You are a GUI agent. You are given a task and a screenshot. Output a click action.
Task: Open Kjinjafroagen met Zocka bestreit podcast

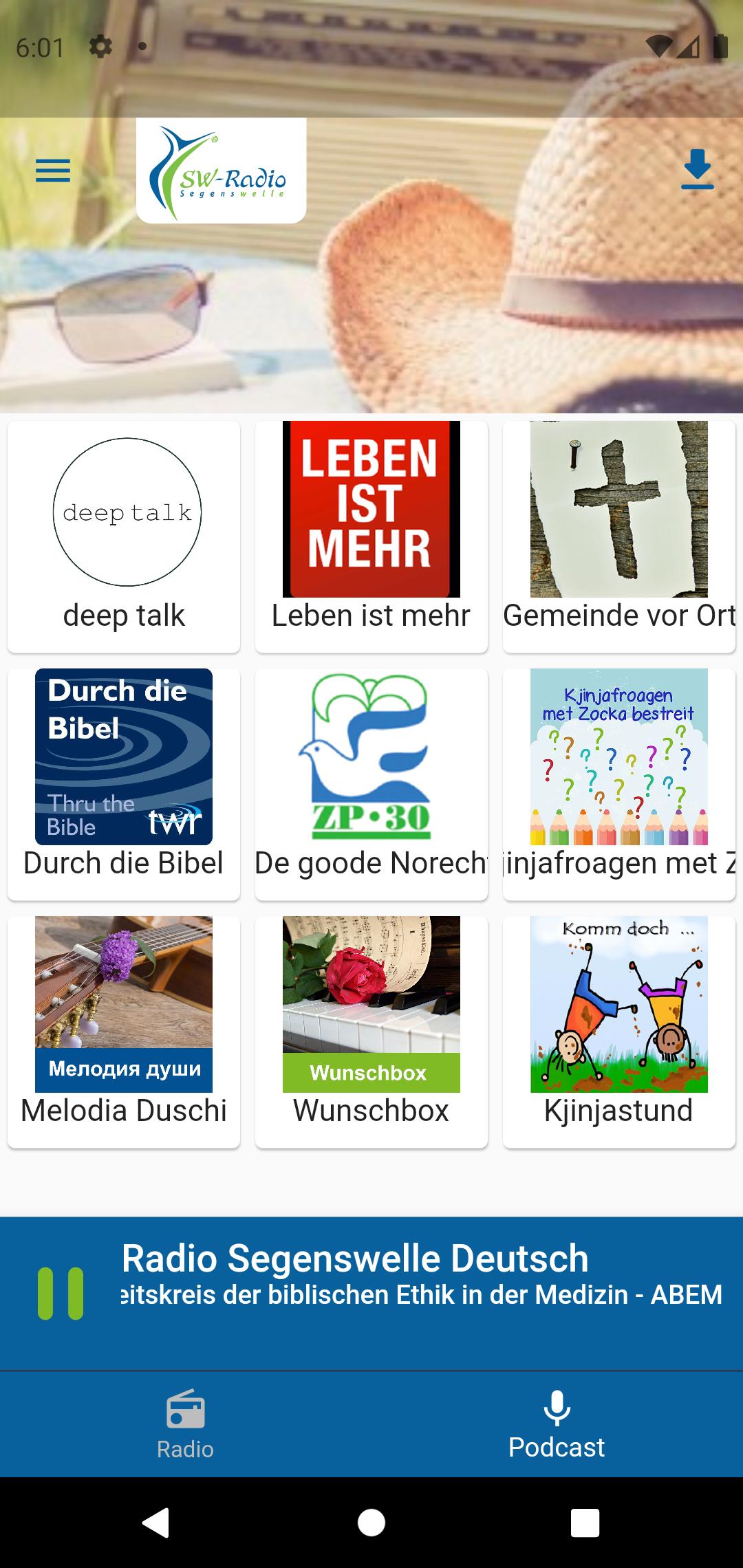pyautogui.click(x=619, y=784)
